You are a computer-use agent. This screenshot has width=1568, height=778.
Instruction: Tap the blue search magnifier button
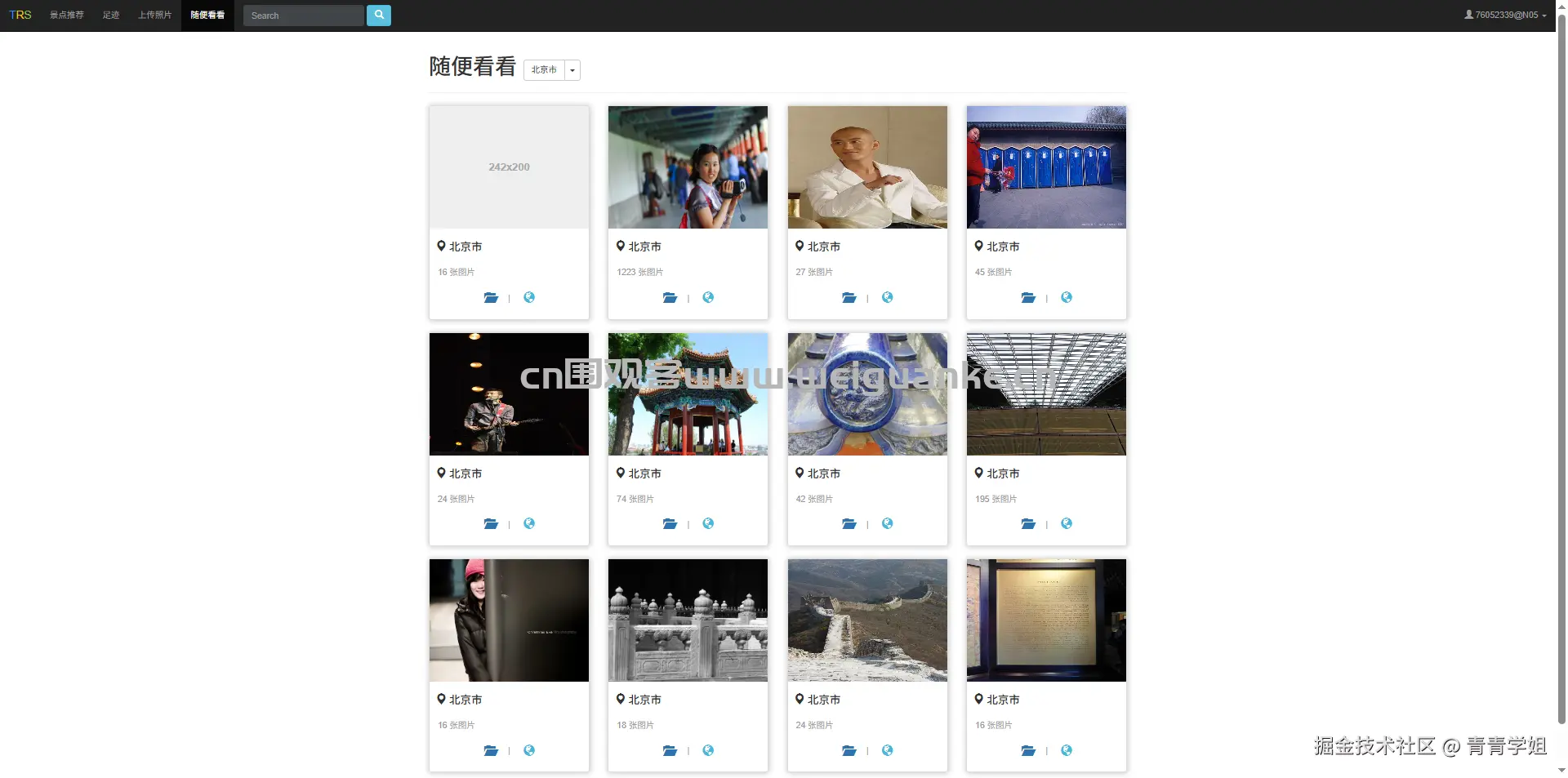pos(379,16)
